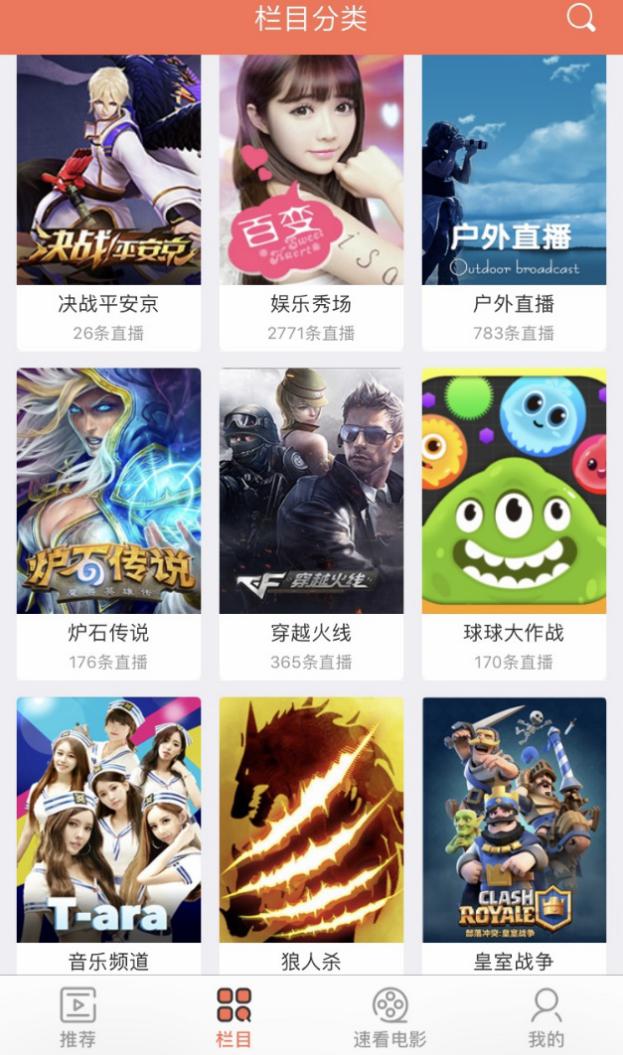The image size is (623, 1055).
Task: Switch to the 速看电影 tab
Action: (390, 1017)
